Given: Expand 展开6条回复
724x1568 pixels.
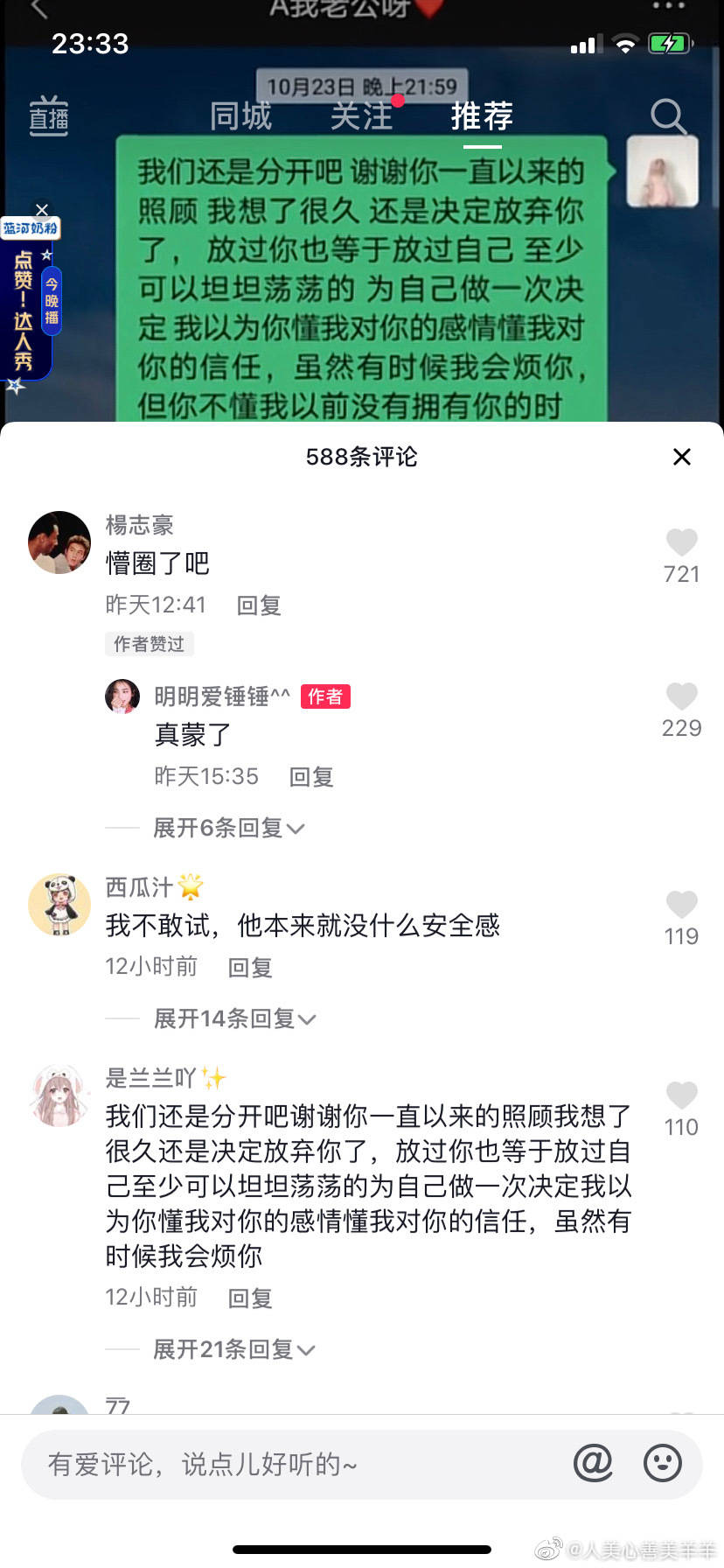Looking at the screenshot, I should click(228, 828).
